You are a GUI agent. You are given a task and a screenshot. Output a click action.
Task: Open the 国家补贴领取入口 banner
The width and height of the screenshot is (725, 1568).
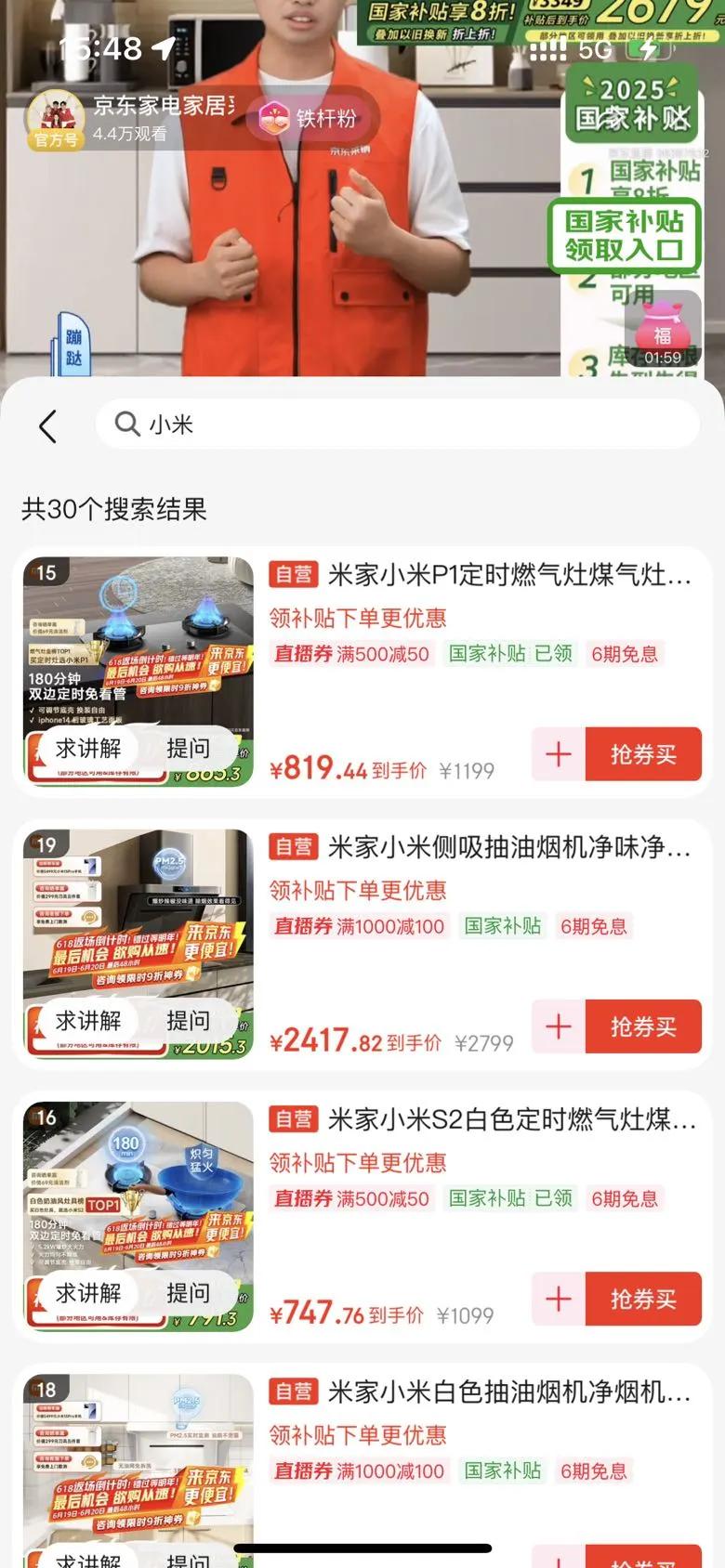pyautogui.click(x=624, y=235)
